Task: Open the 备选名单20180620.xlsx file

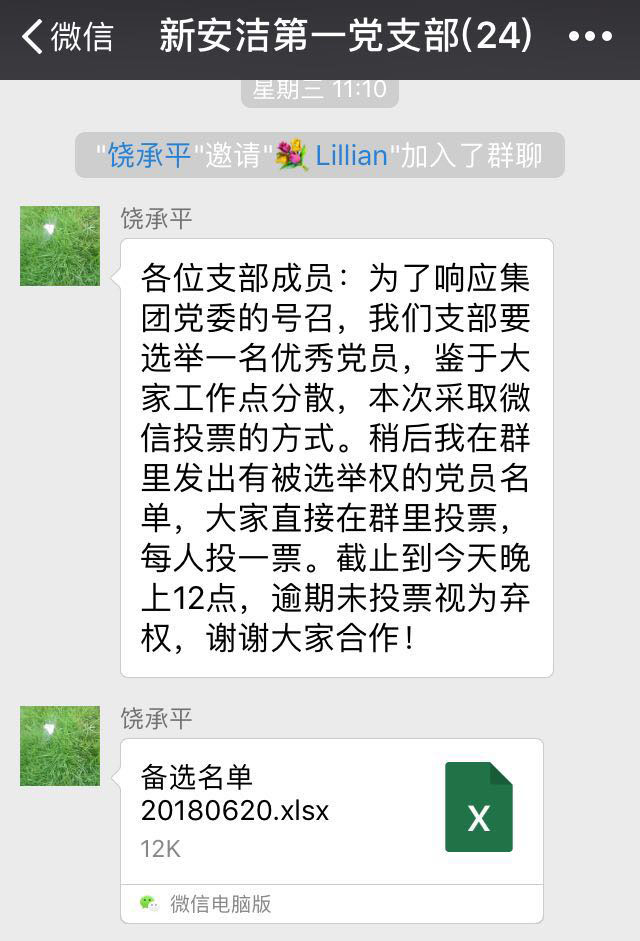Action: point(331,810)
